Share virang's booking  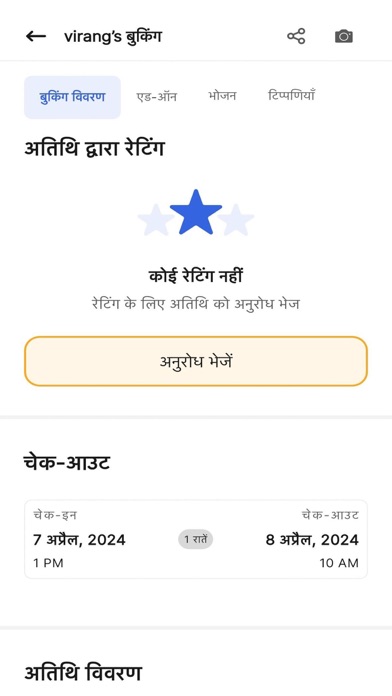296,36
